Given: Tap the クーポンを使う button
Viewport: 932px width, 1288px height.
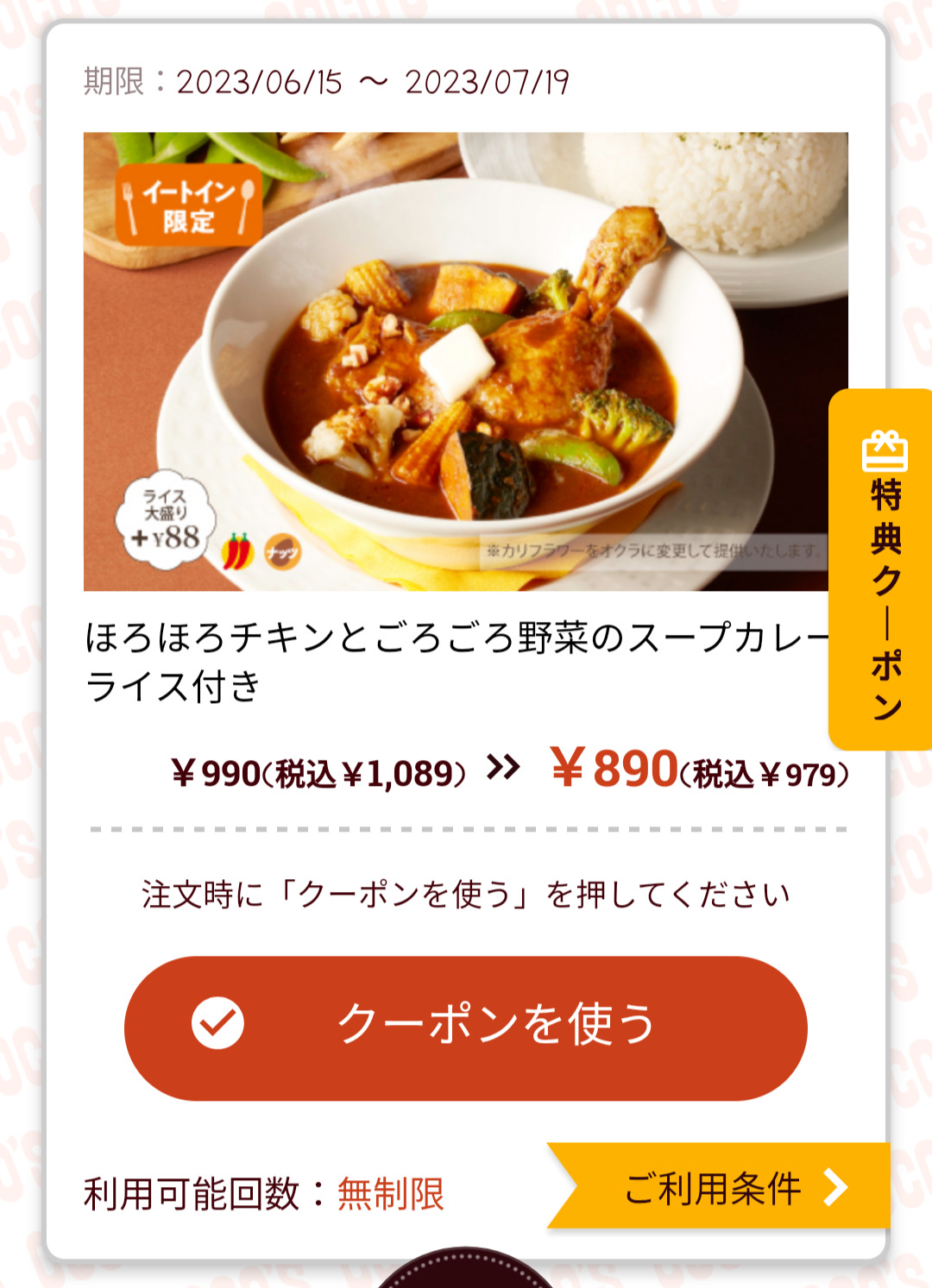Looking at the screenshot, I should pos(466,1027).
